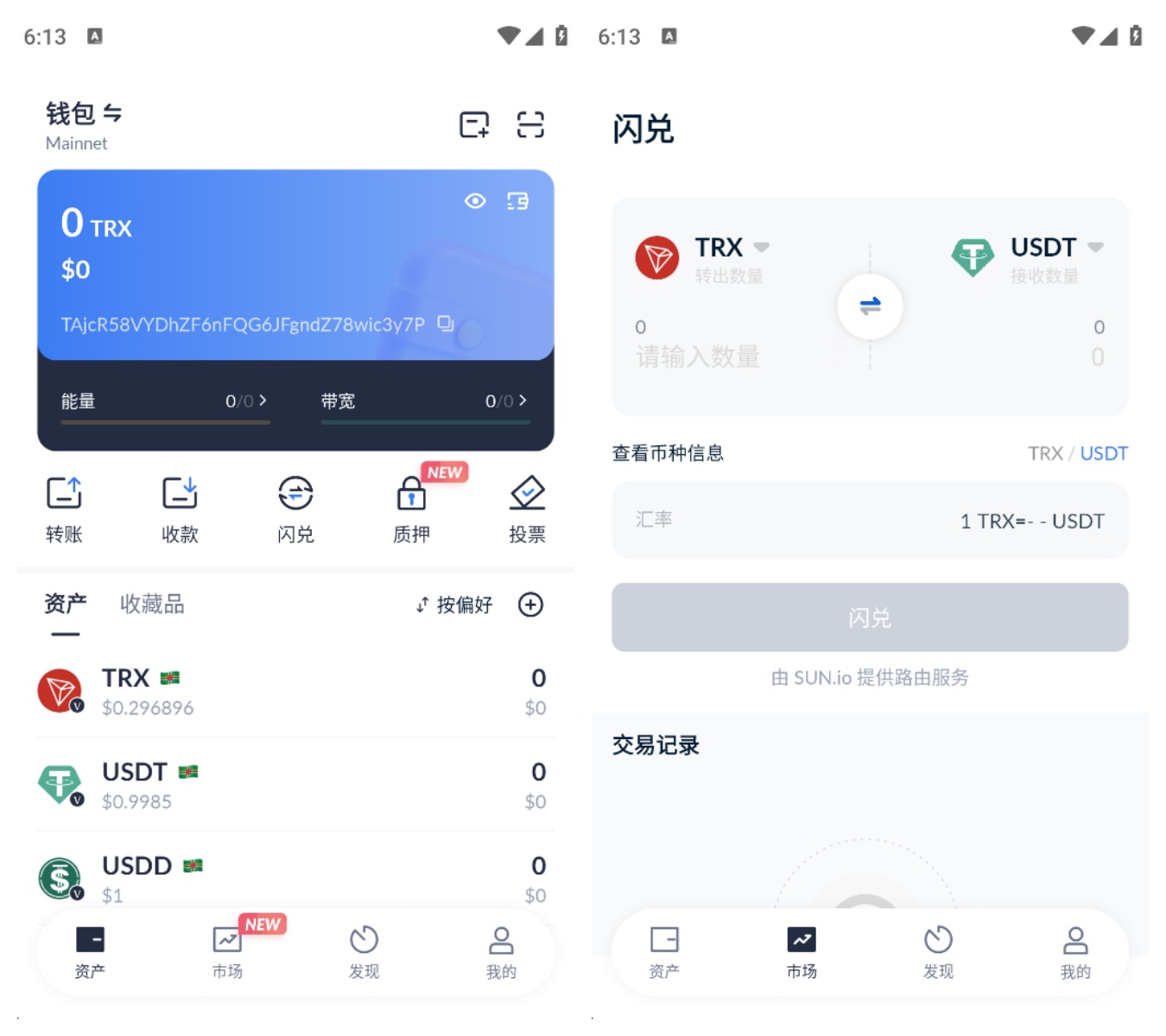The image size is (1166, 1036).
Task: Open the USDD asset row
Action: (x=295, y=879)
